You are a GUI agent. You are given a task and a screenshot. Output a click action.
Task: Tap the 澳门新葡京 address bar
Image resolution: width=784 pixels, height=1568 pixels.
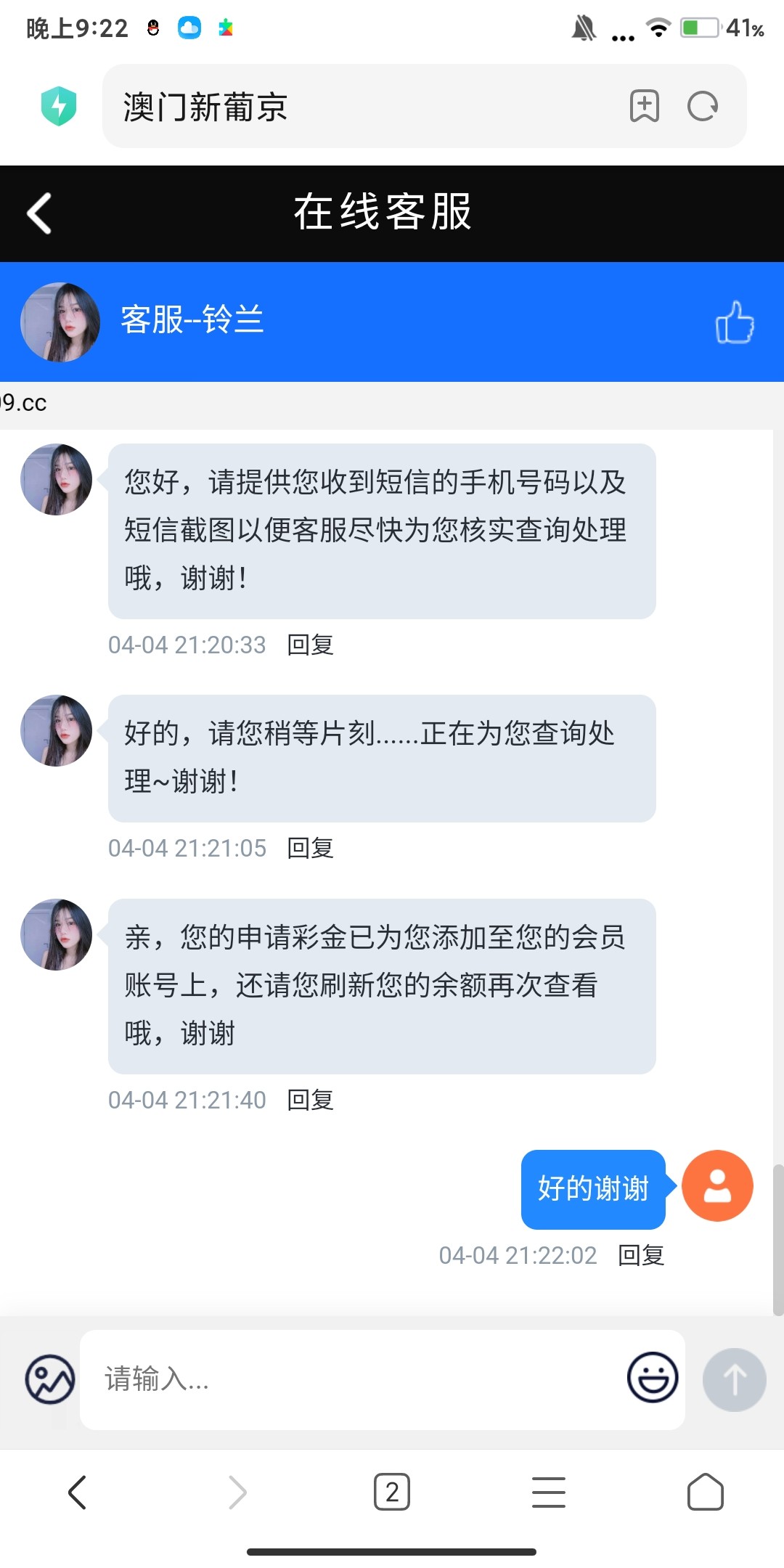click(363, 107)
